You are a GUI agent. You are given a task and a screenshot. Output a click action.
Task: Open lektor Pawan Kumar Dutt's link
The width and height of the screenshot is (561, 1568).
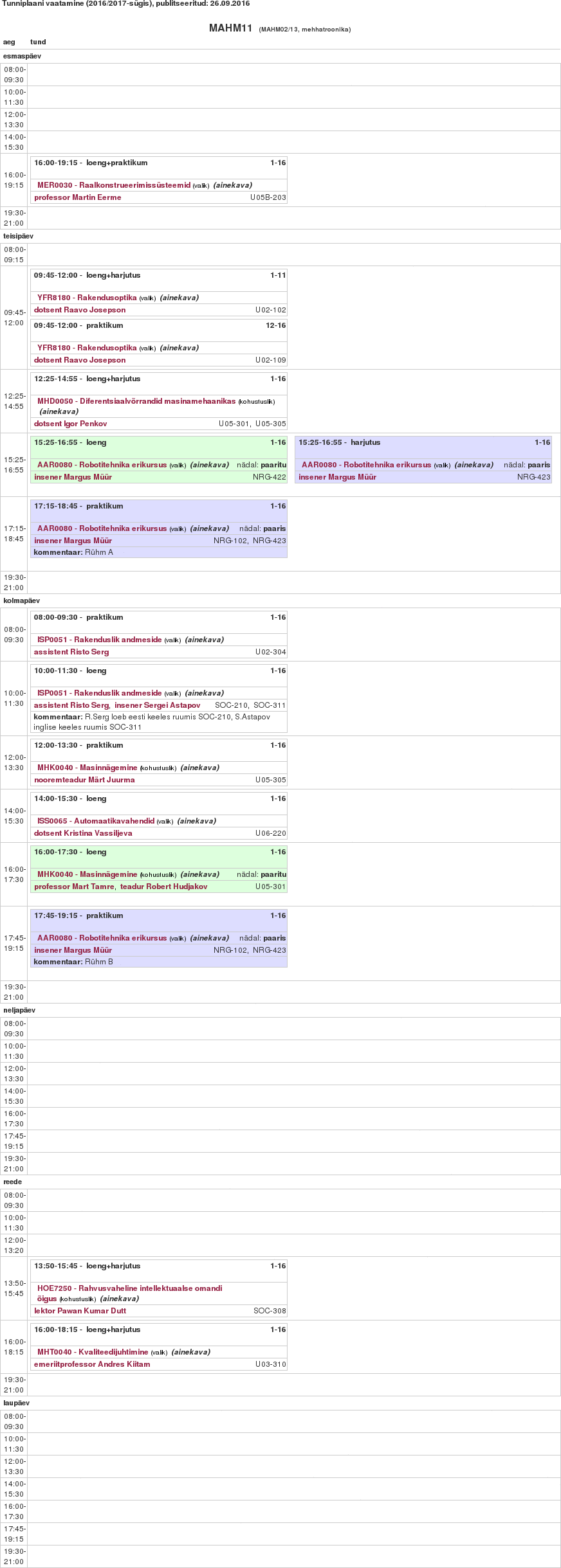click(80, 1311)
